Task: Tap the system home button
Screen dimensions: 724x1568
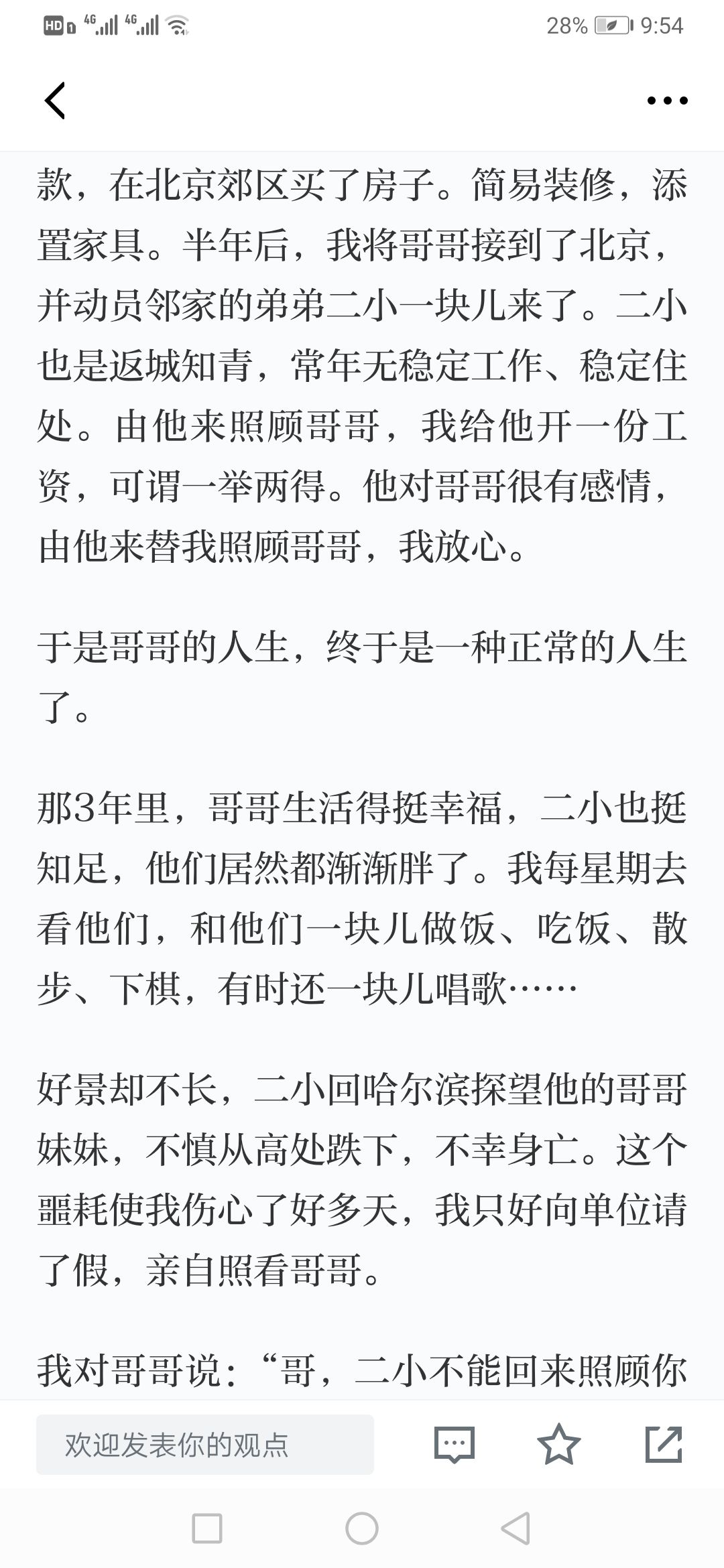Action: pyautogui.click(x=362, y=1530)
